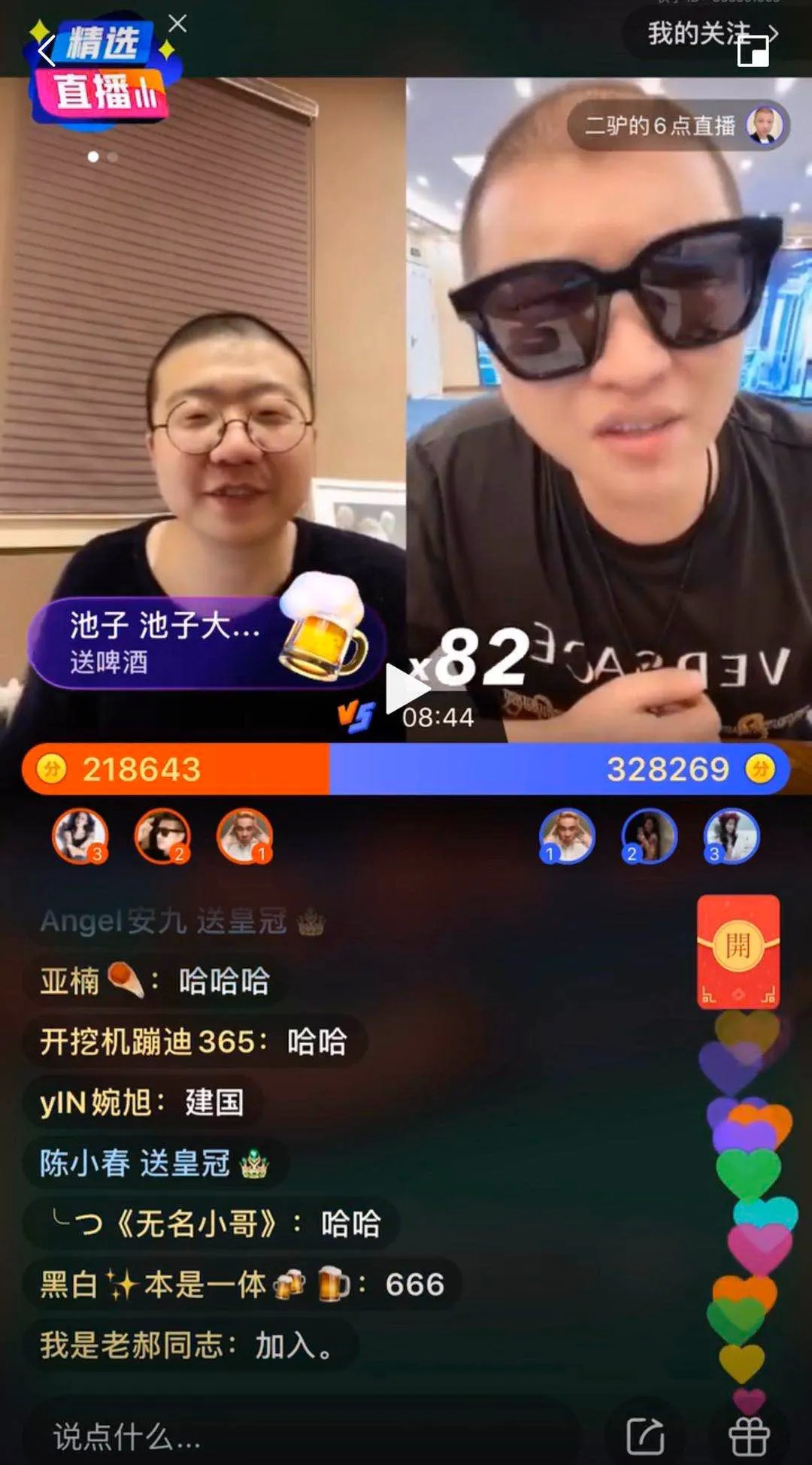Go back with the top-left arrow

46,50
